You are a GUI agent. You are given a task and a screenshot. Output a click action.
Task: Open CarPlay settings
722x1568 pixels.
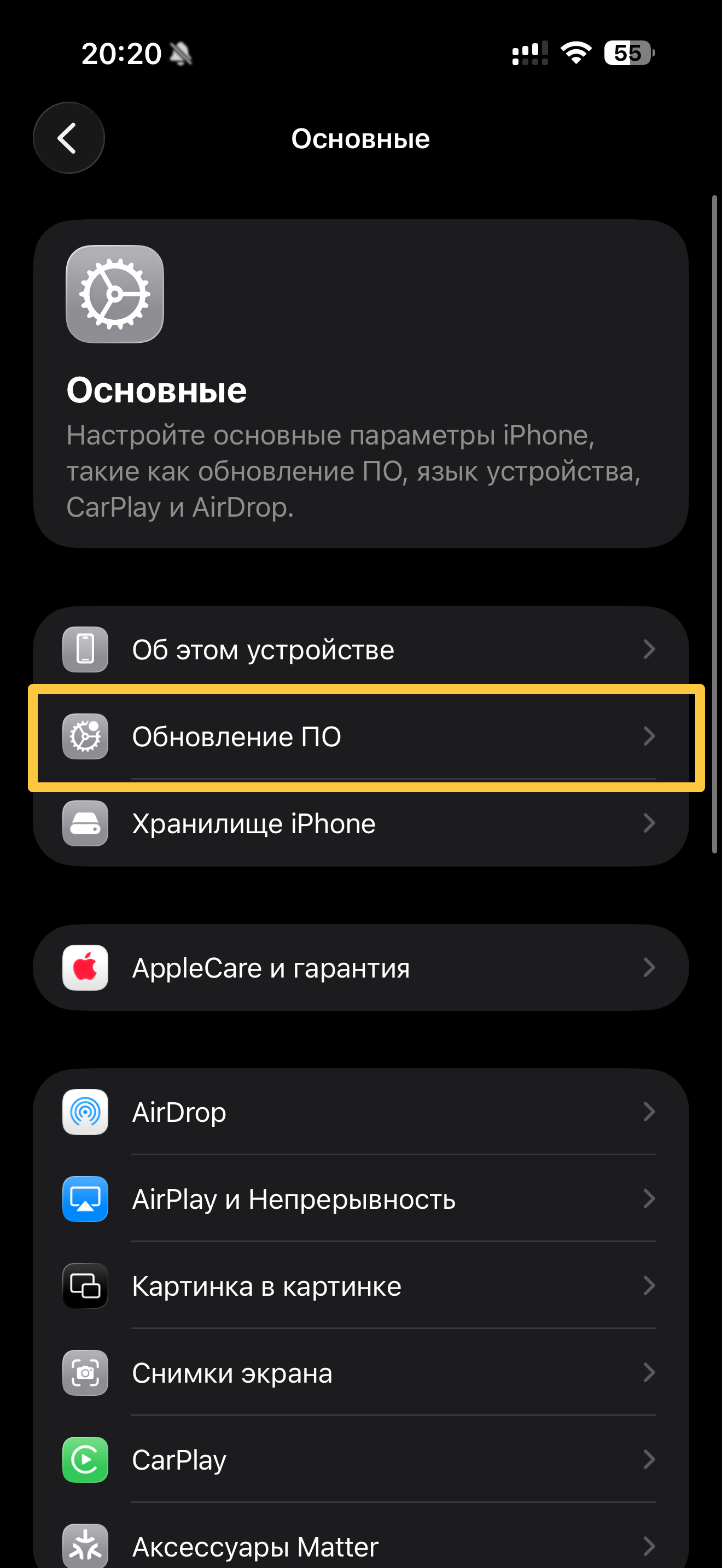tap(360, 1460)
